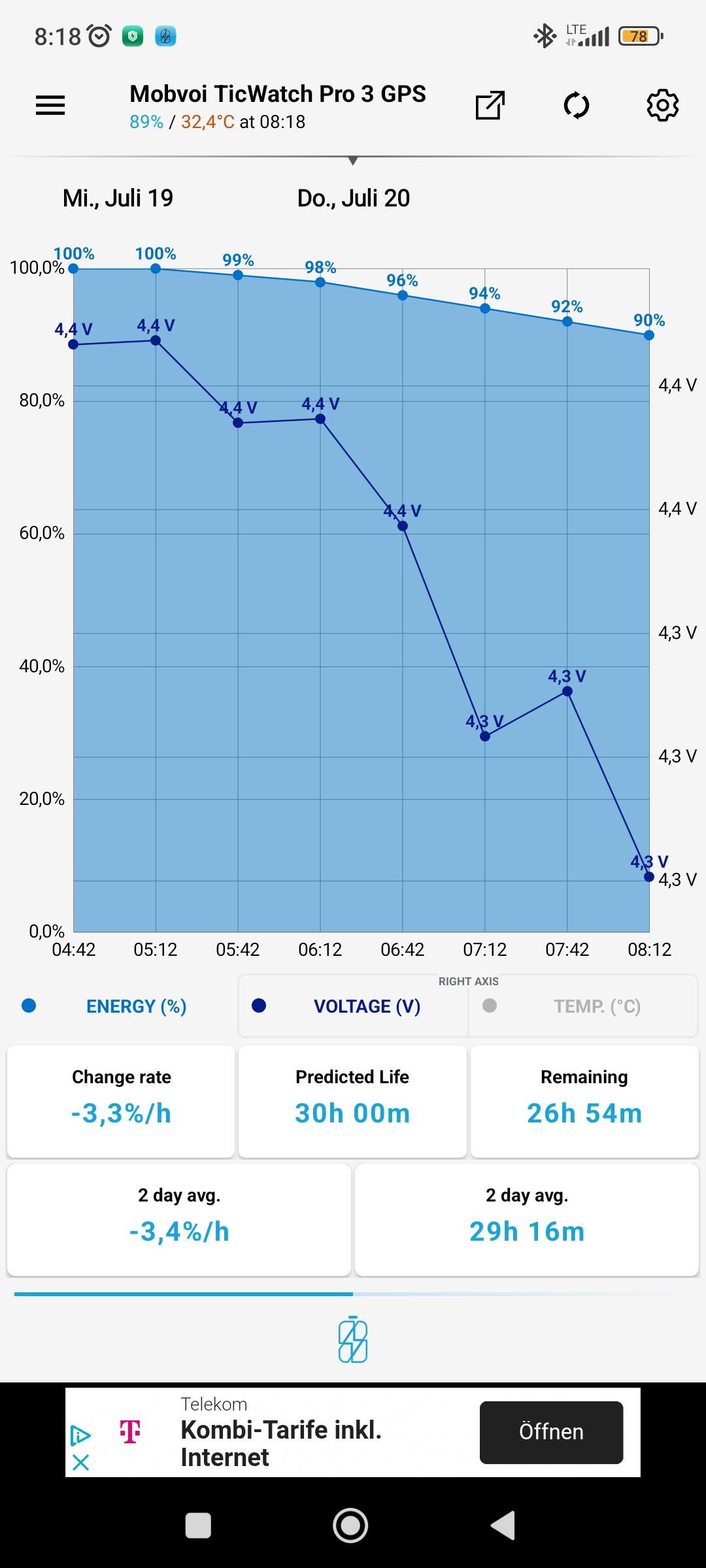
Task: Open the Telekom ad with Öffnen
Action: pyautogui.click(x=551, y=1432)
